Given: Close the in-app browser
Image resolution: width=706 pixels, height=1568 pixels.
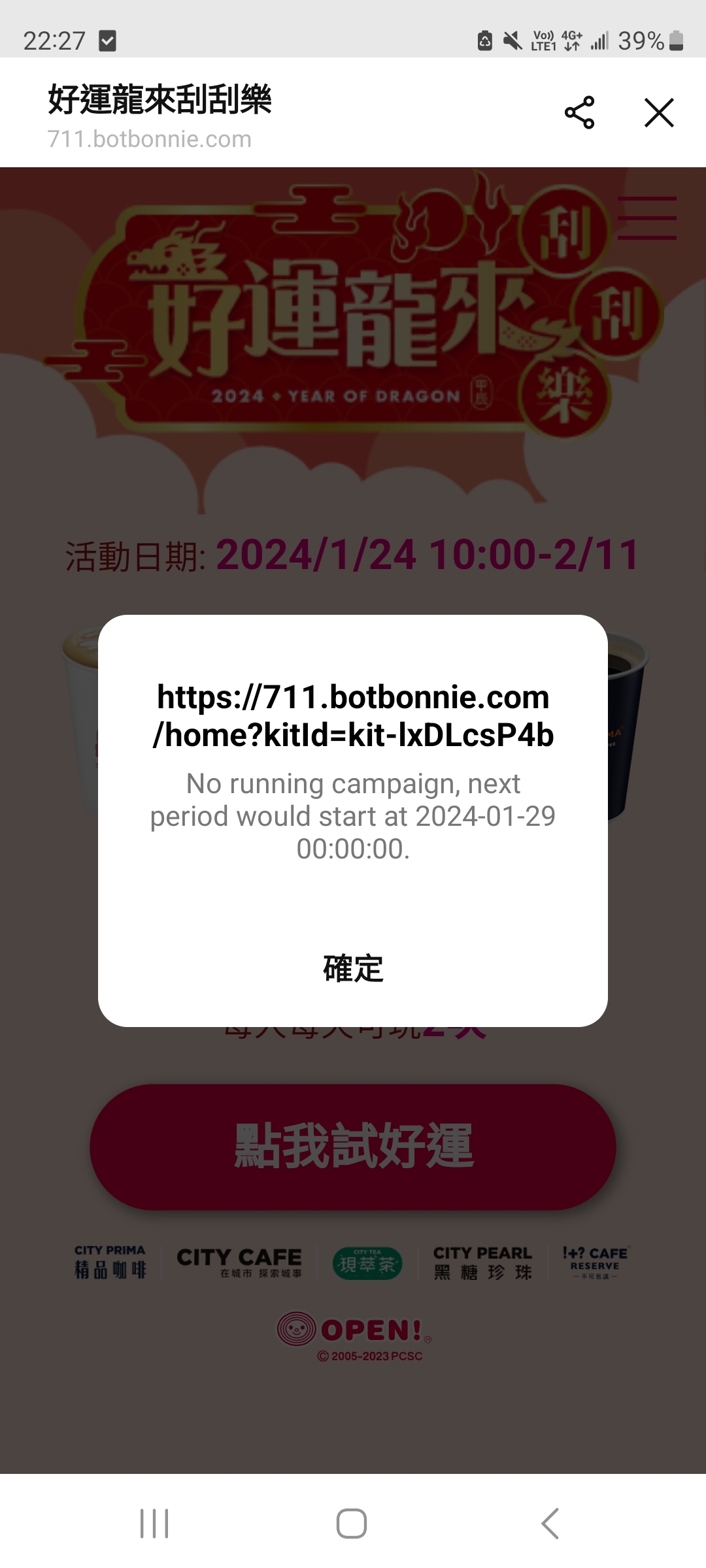Looking at the screenshot, I should pos(658,112).
